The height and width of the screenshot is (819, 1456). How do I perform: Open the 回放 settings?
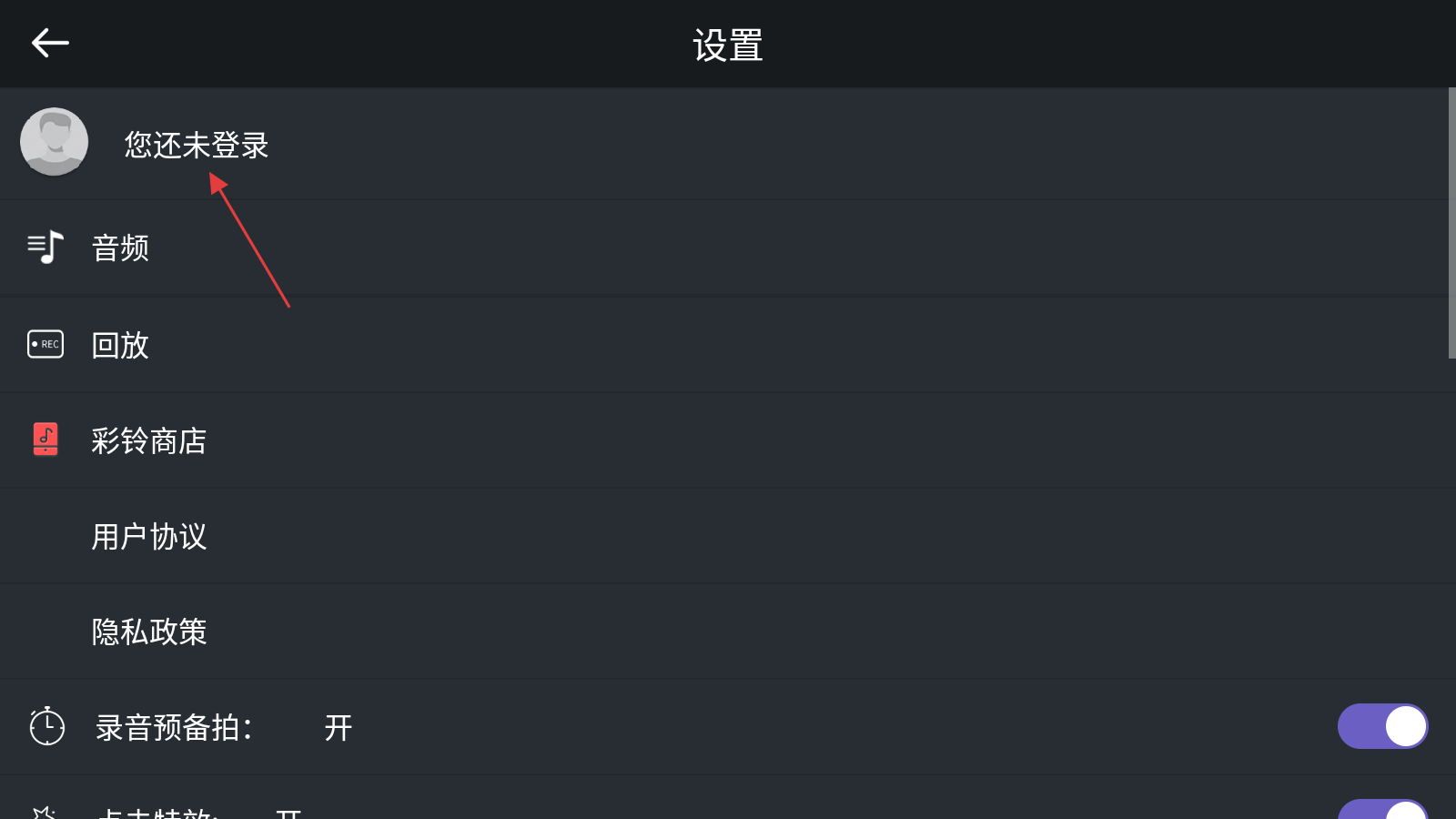click(x=120, y=345)
